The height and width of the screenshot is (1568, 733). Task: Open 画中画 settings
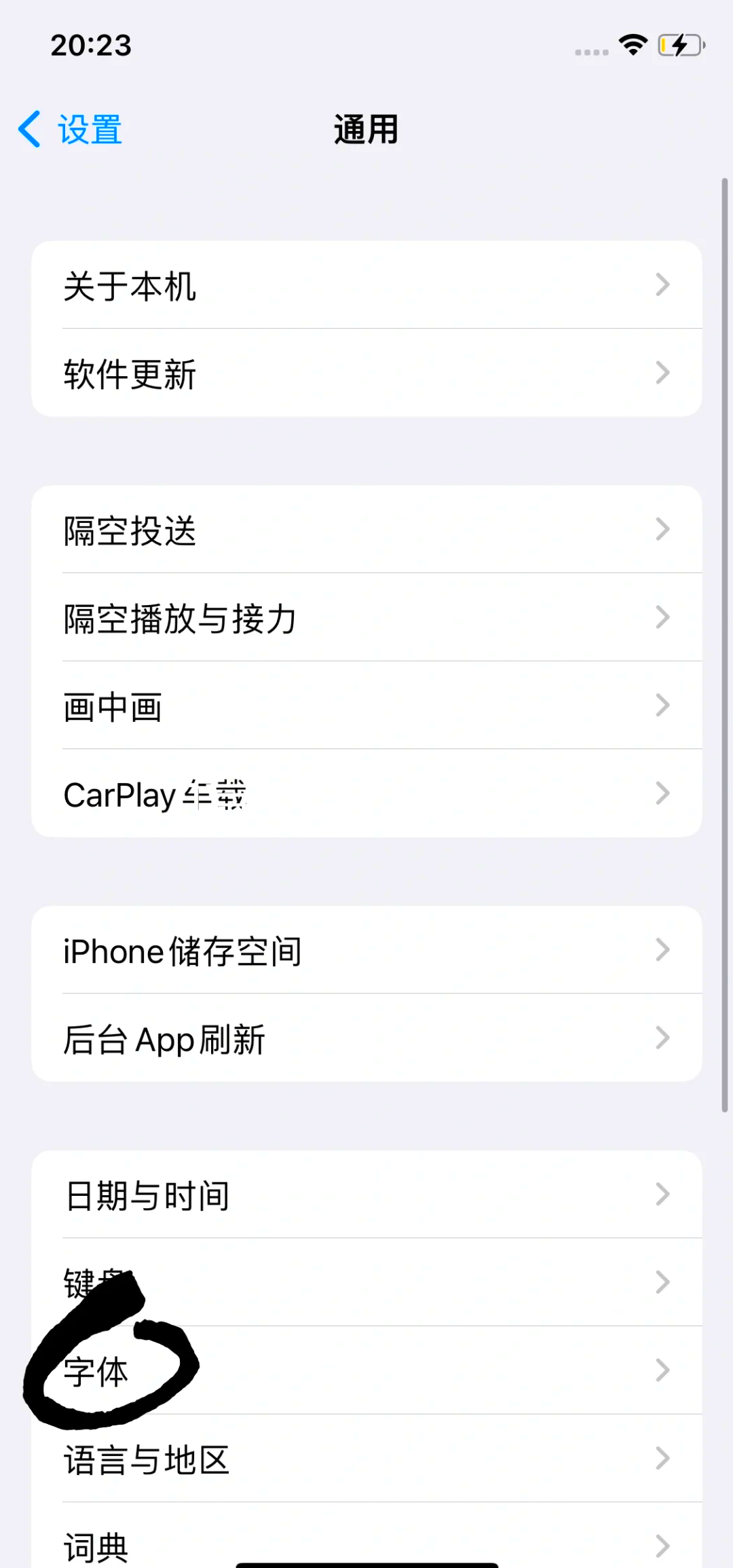click(366, 706)
